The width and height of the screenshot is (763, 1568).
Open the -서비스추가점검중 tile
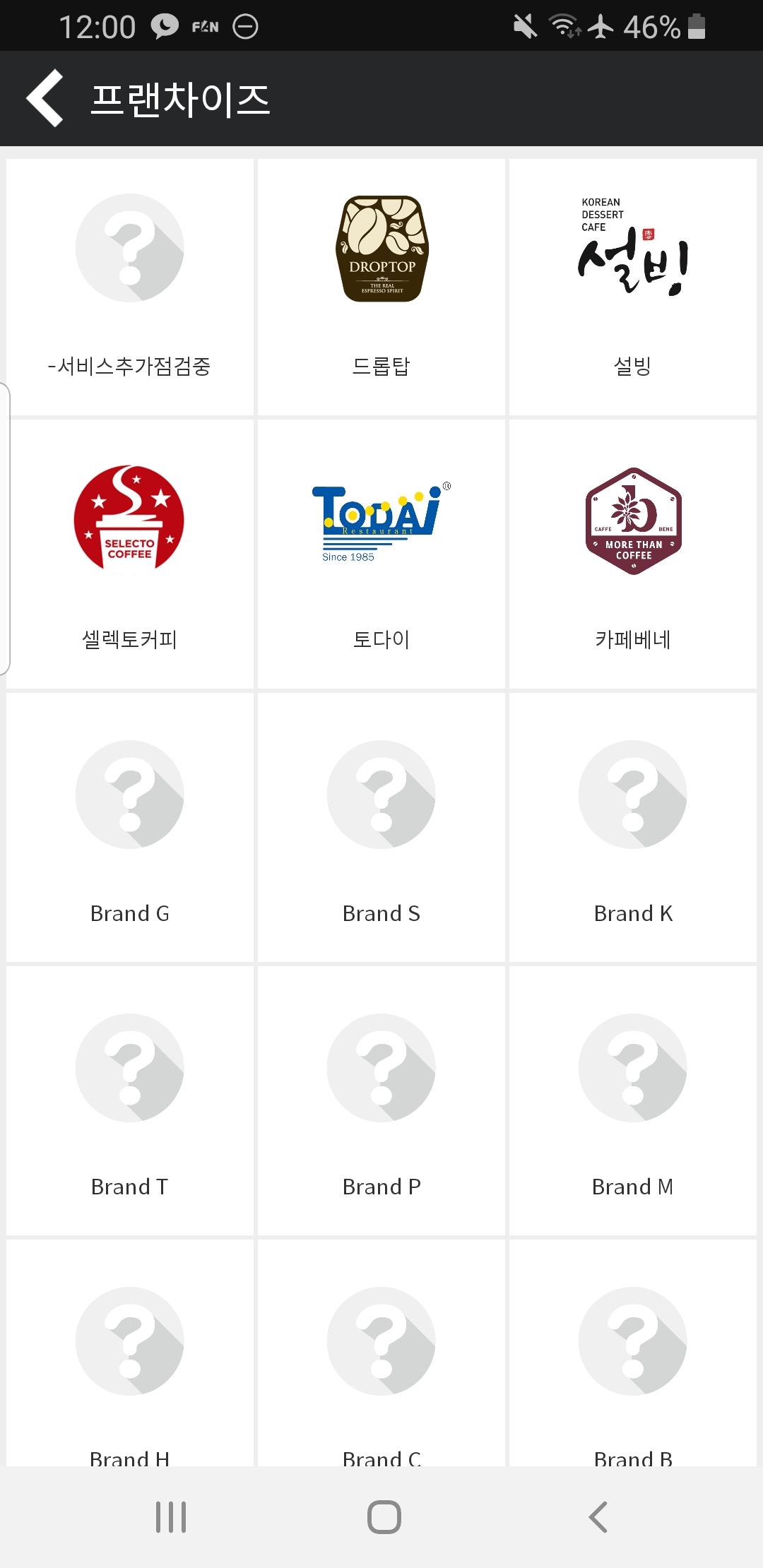[130, 287]
